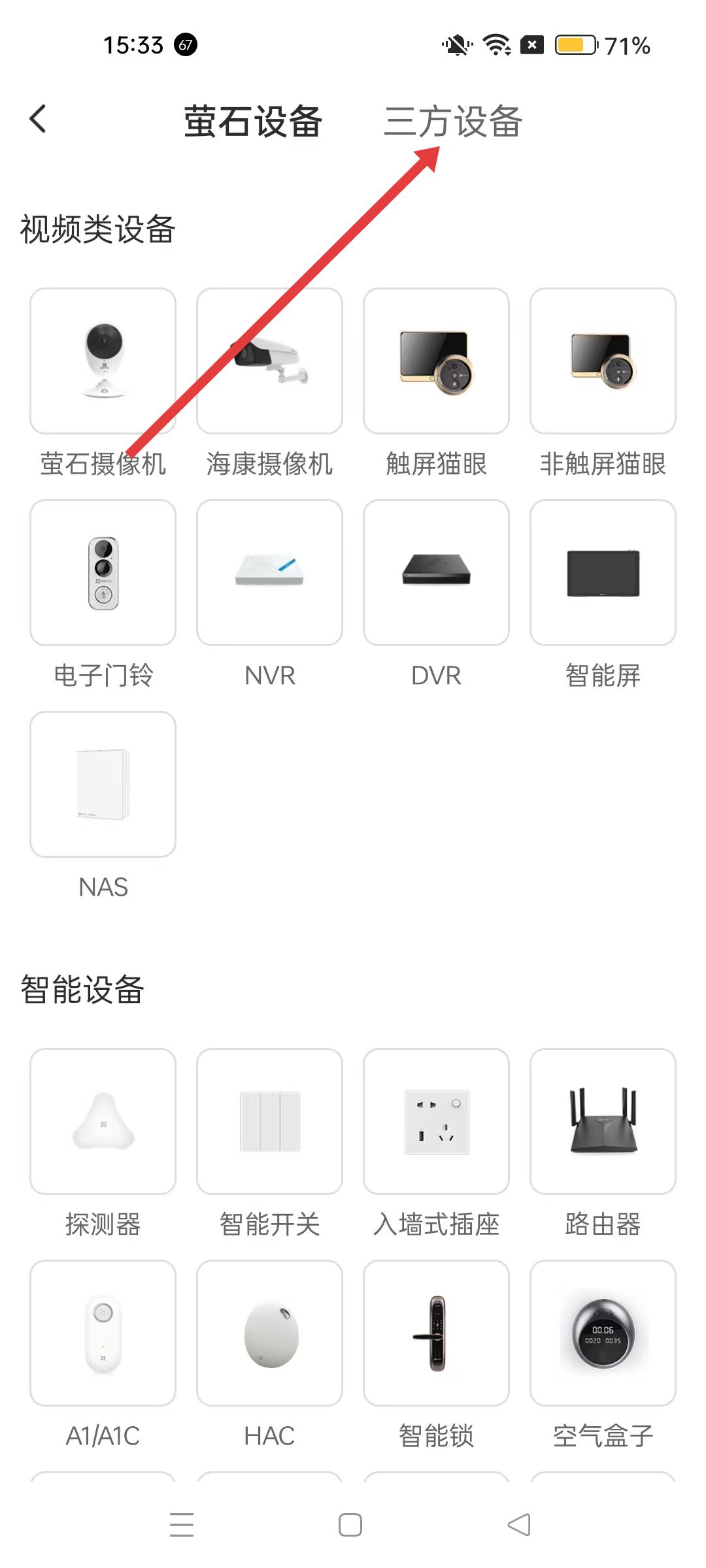Open the 入墙式插座 option
The width and height of the screenshot is (706, 1568).
[x=436, y=1122]
